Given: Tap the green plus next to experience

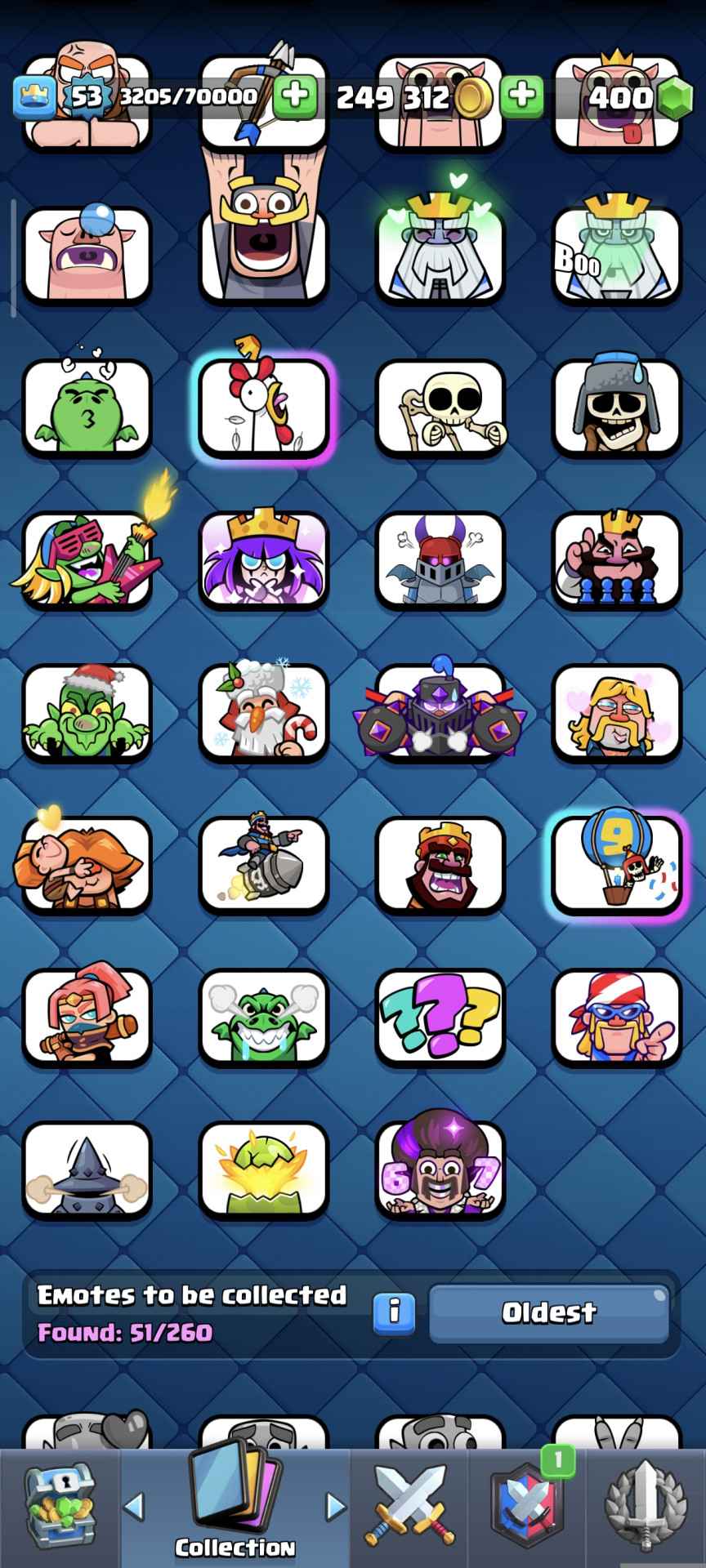Looking at the screenshot, I should [x=295, y=96].
